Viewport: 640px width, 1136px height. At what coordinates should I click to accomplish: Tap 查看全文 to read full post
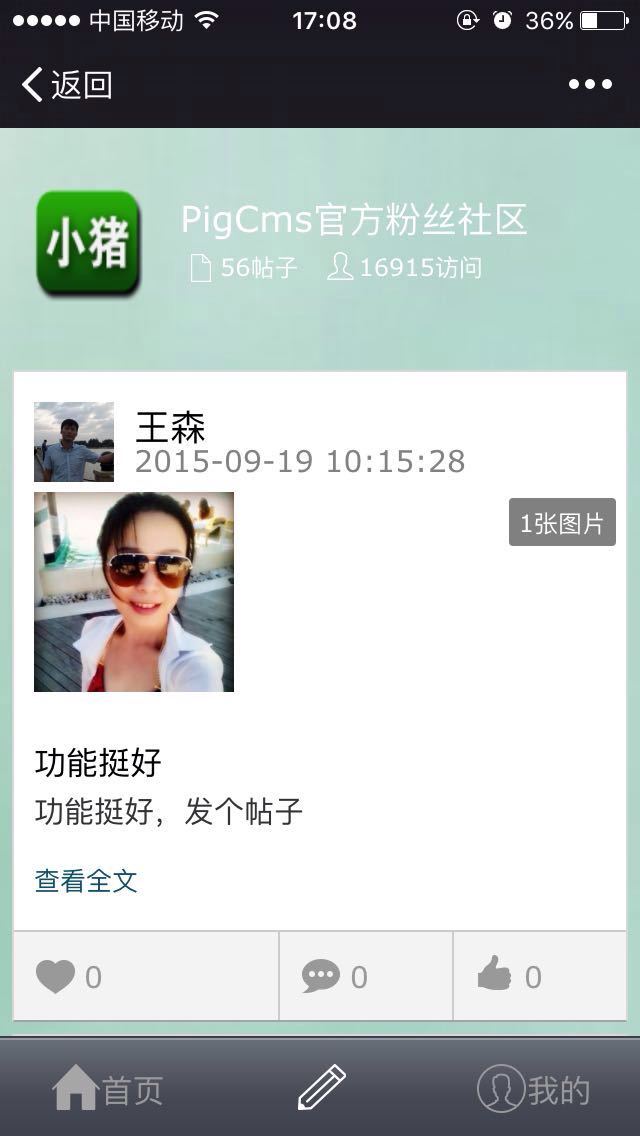click(x=86, y=881)
